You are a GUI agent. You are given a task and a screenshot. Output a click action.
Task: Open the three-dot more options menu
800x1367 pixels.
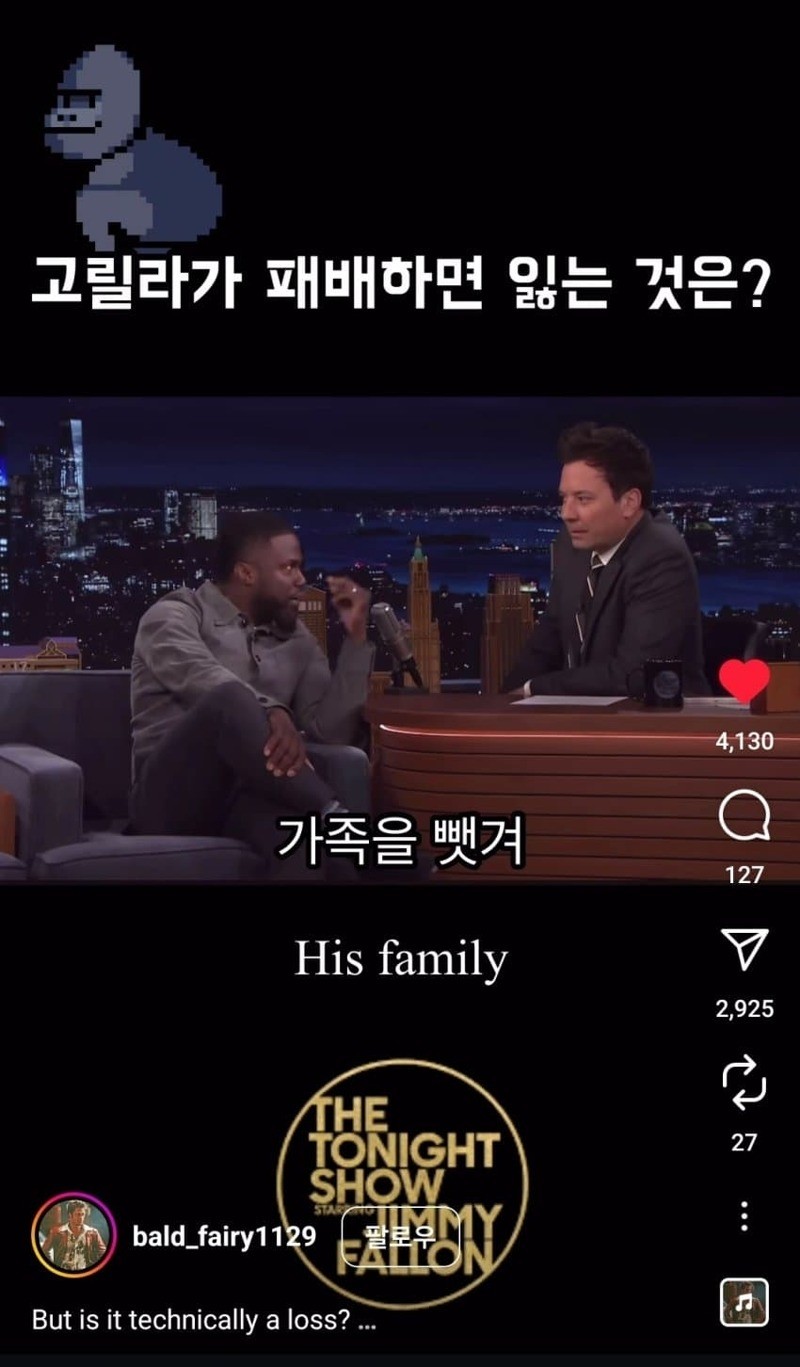tap(744, 1216)
